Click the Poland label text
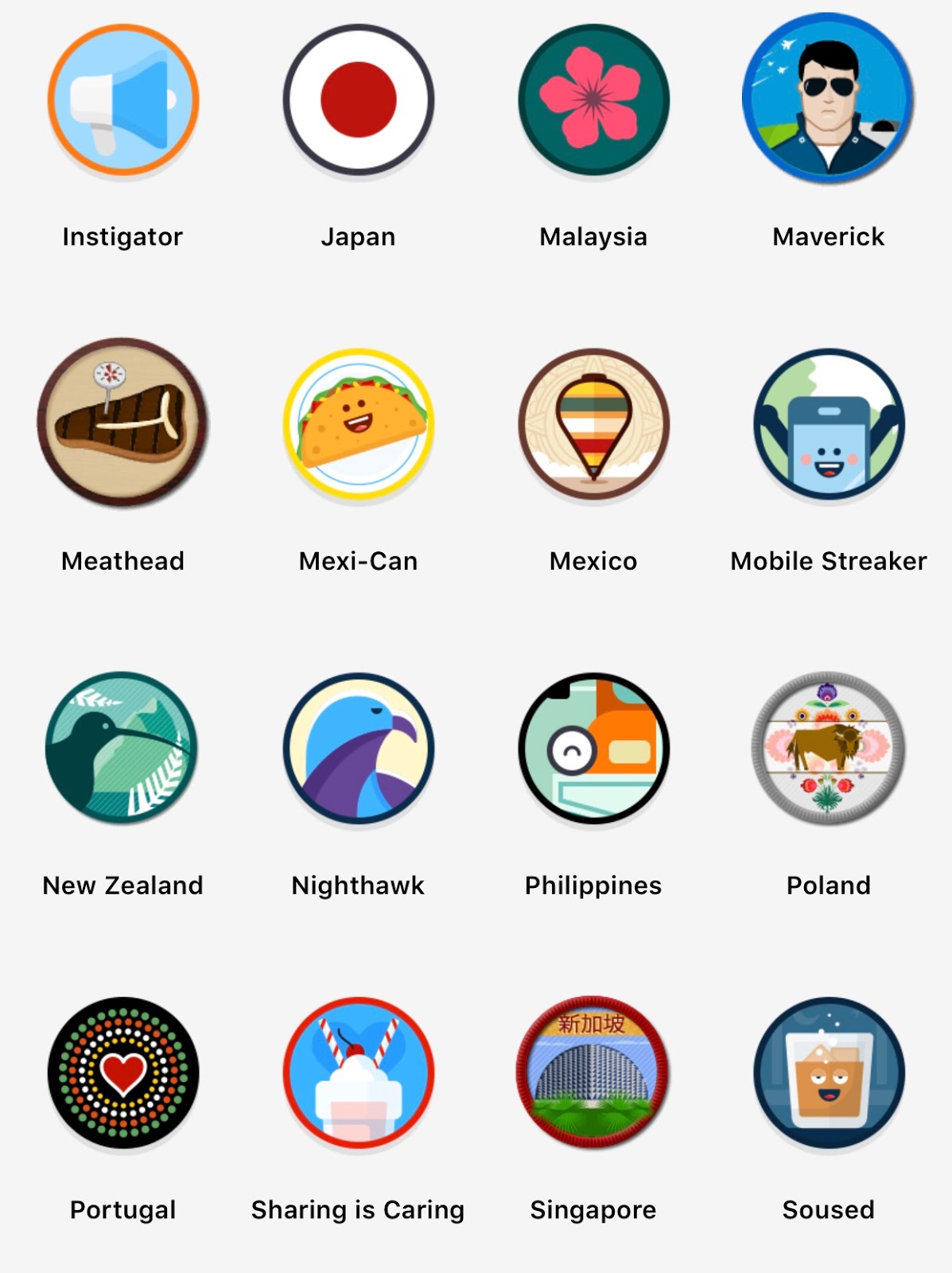 (x=828, y=885)
